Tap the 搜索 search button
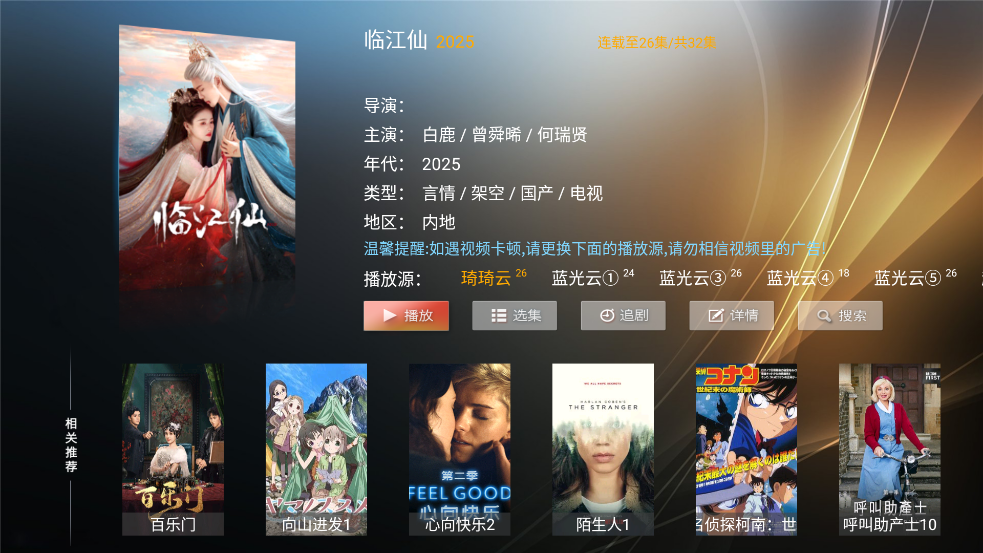 point(840,316)
